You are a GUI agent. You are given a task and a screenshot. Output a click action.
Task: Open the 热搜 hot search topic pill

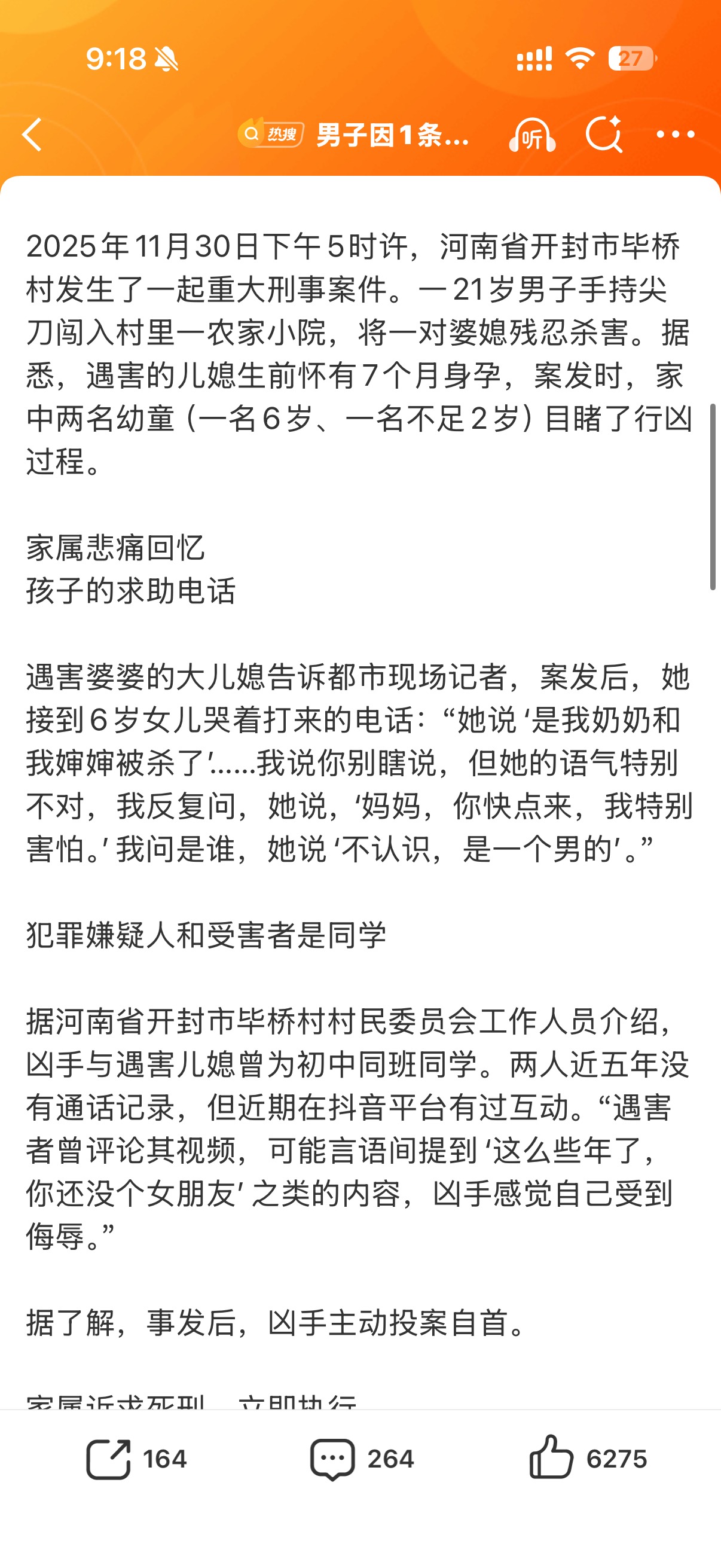271,134
